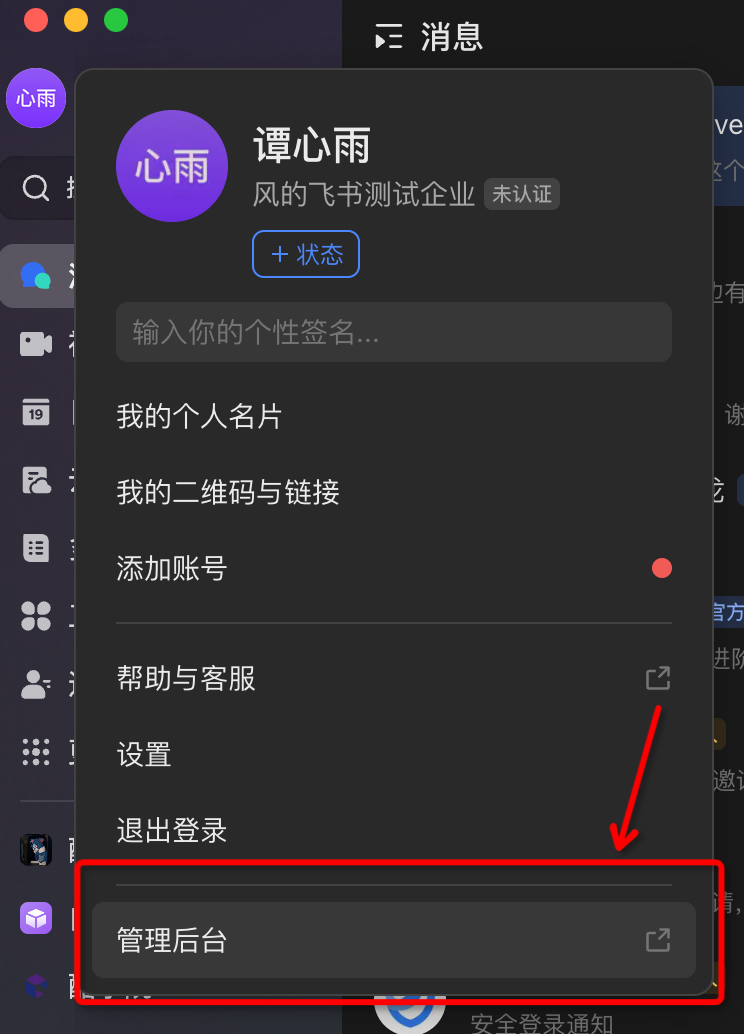Open 帮助与客服

[186, 679]
